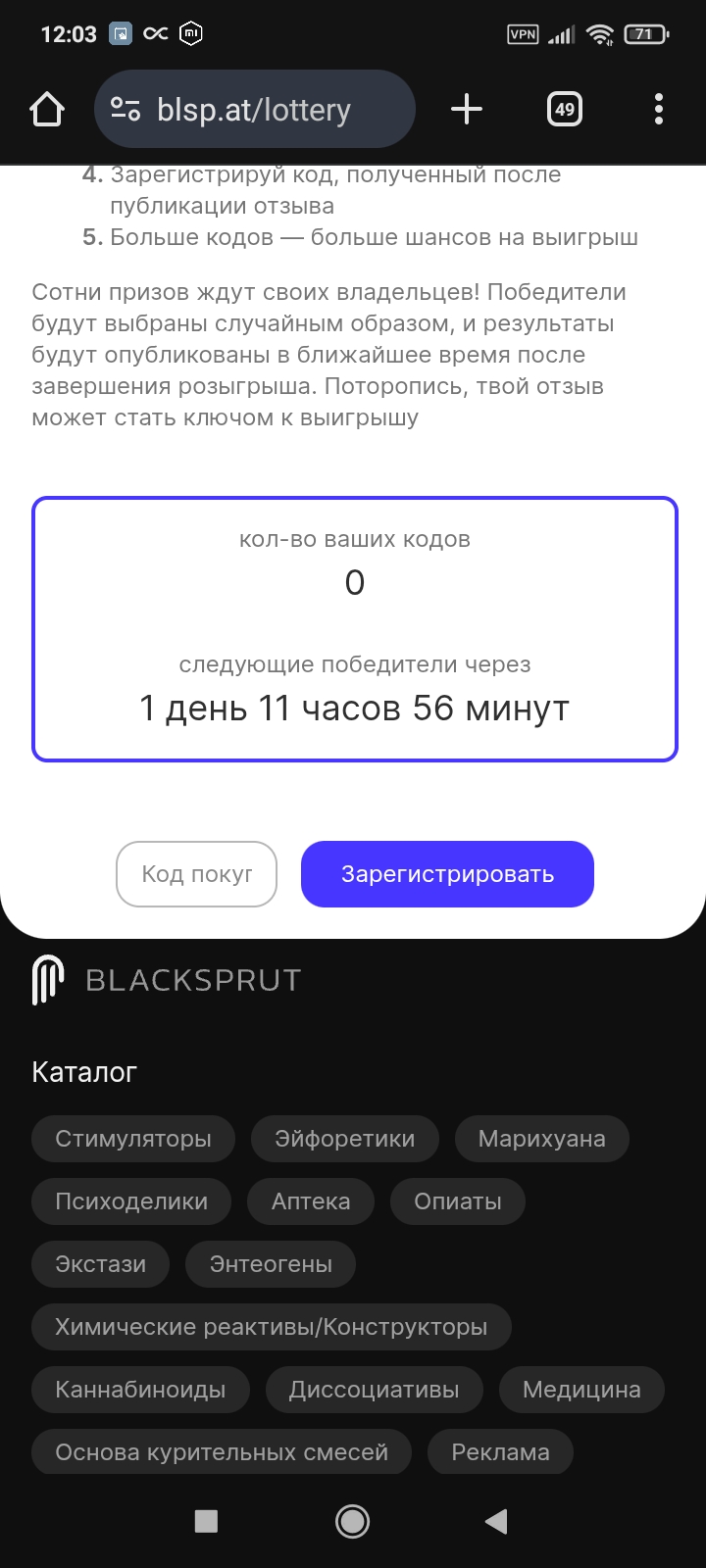Open a new browser tab
Screen dimensions: 706x1568
[467, 110]
